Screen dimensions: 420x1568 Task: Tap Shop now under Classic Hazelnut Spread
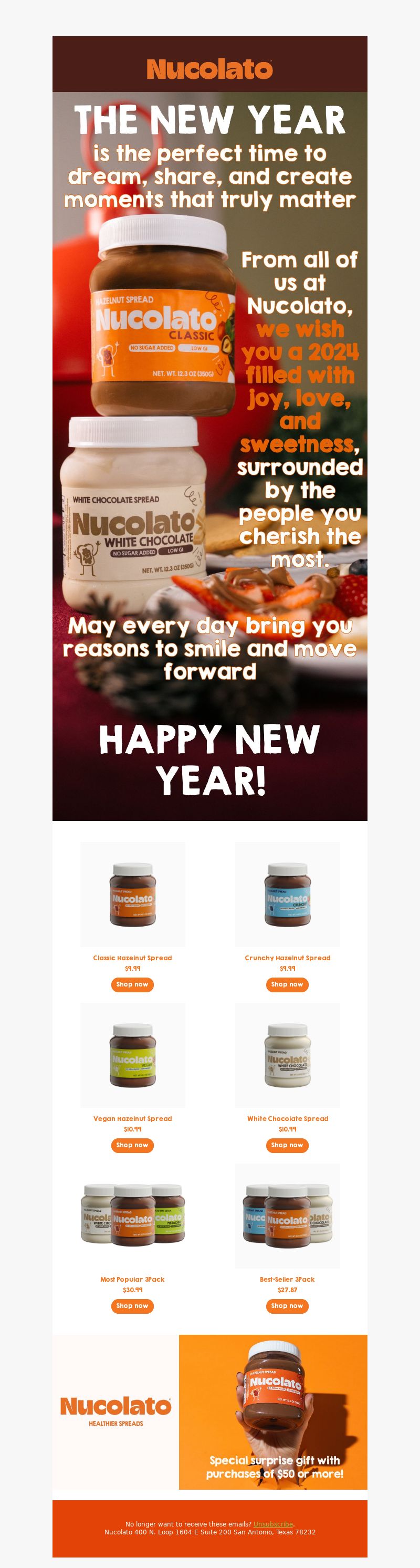click(132, 984)
